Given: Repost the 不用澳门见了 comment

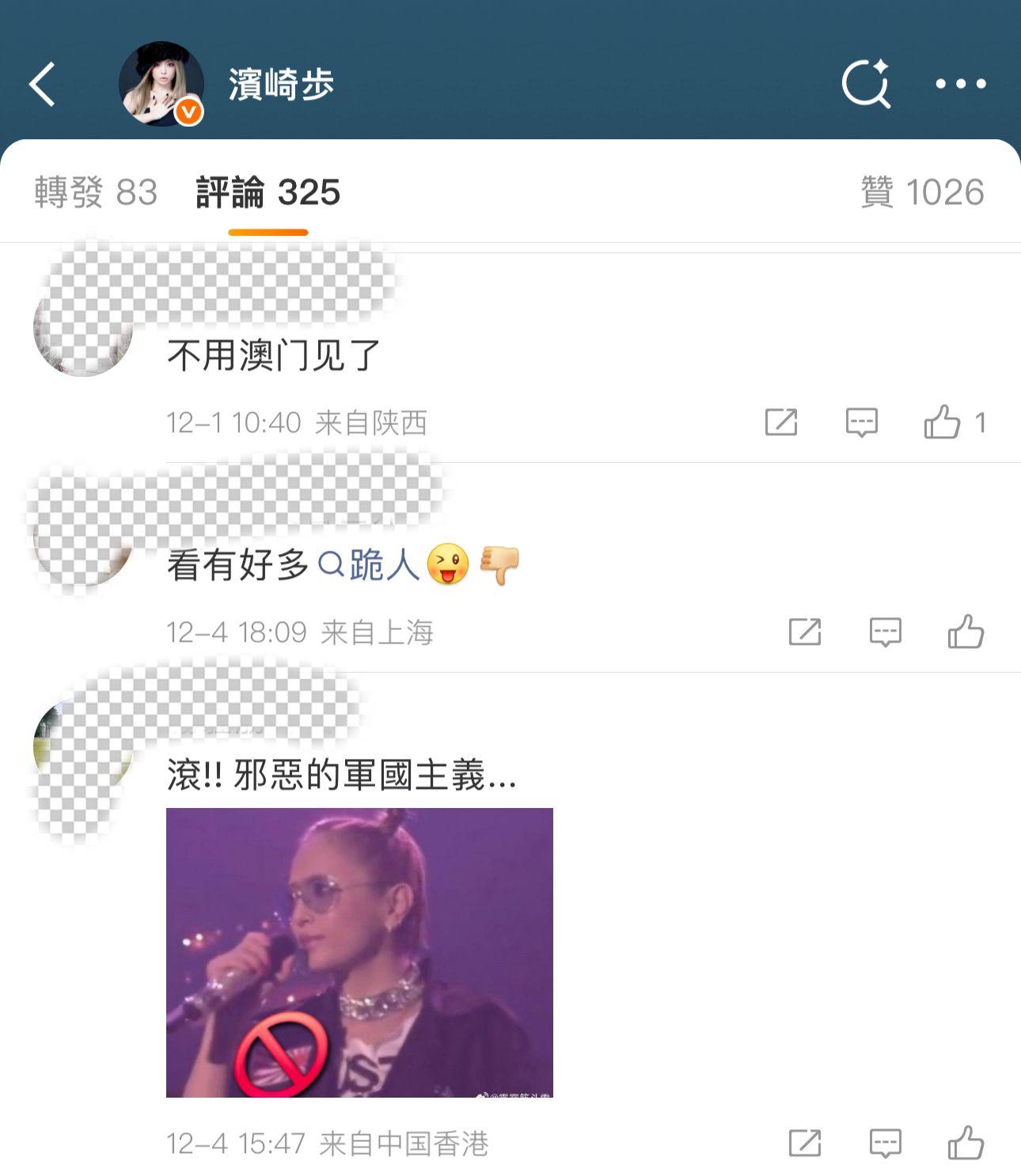Looking at the screenshot, I should pos(781,423).
